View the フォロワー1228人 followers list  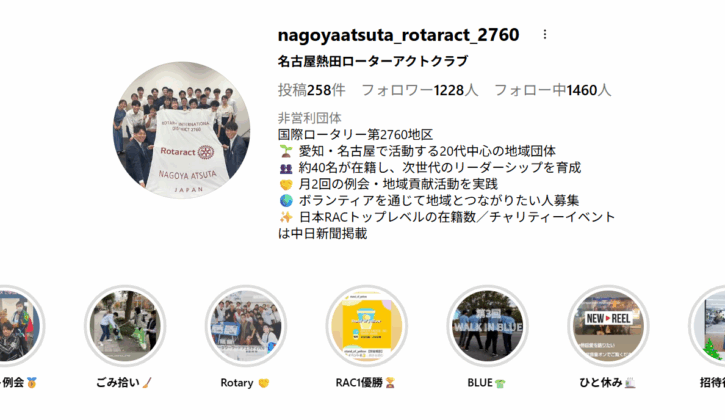[x=419, y=90]
